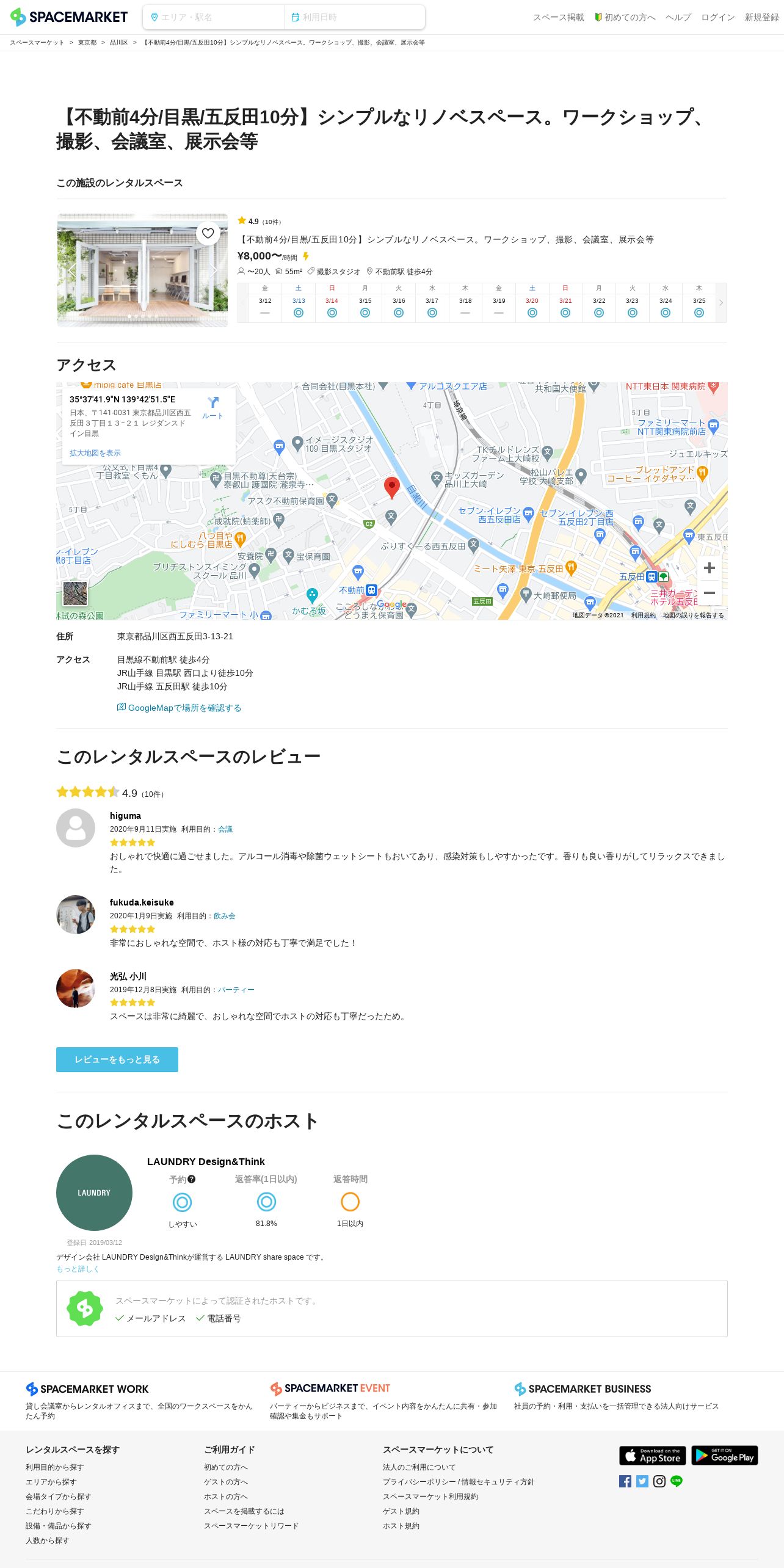Open the App Store download badge

pyautogui.click(x=652, y=1455)
